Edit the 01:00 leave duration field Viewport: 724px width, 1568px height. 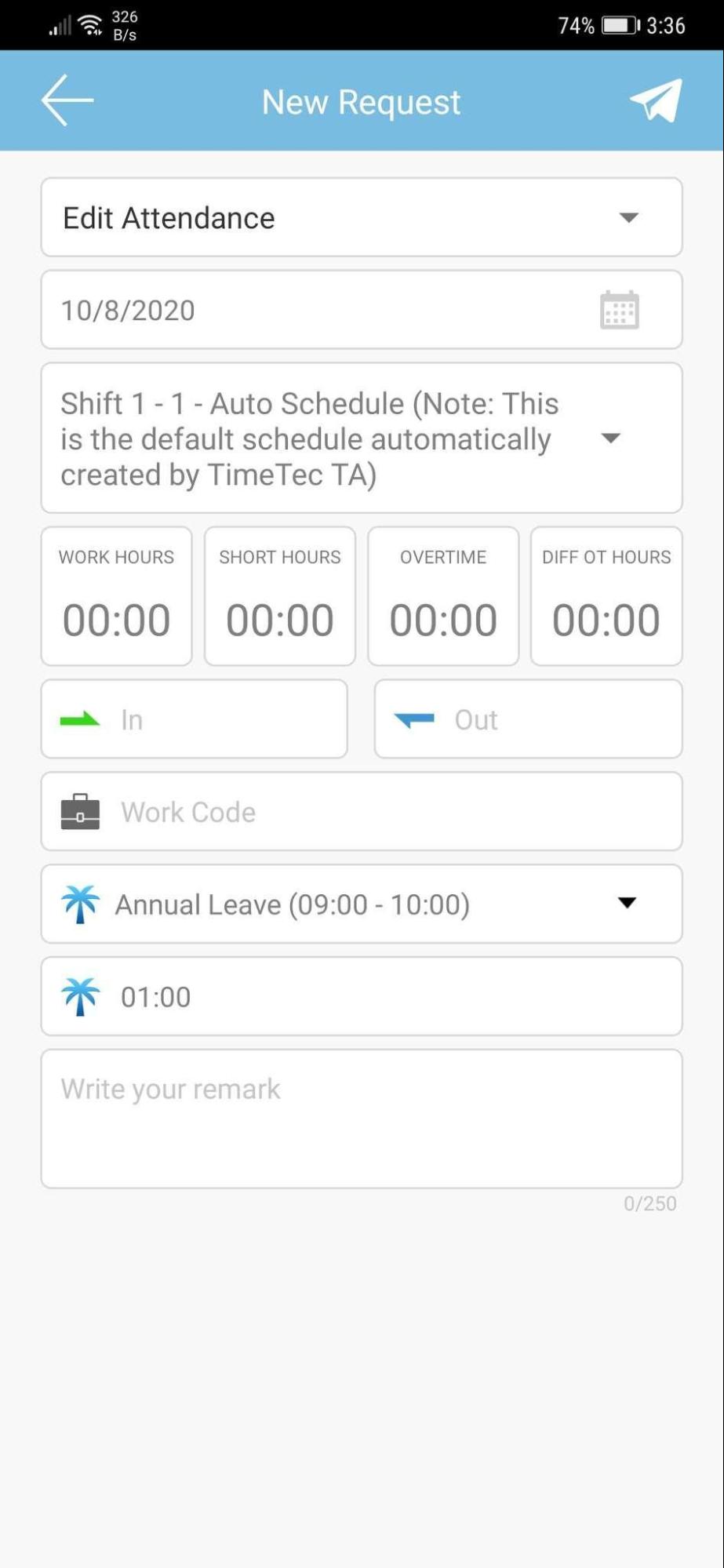362,997
